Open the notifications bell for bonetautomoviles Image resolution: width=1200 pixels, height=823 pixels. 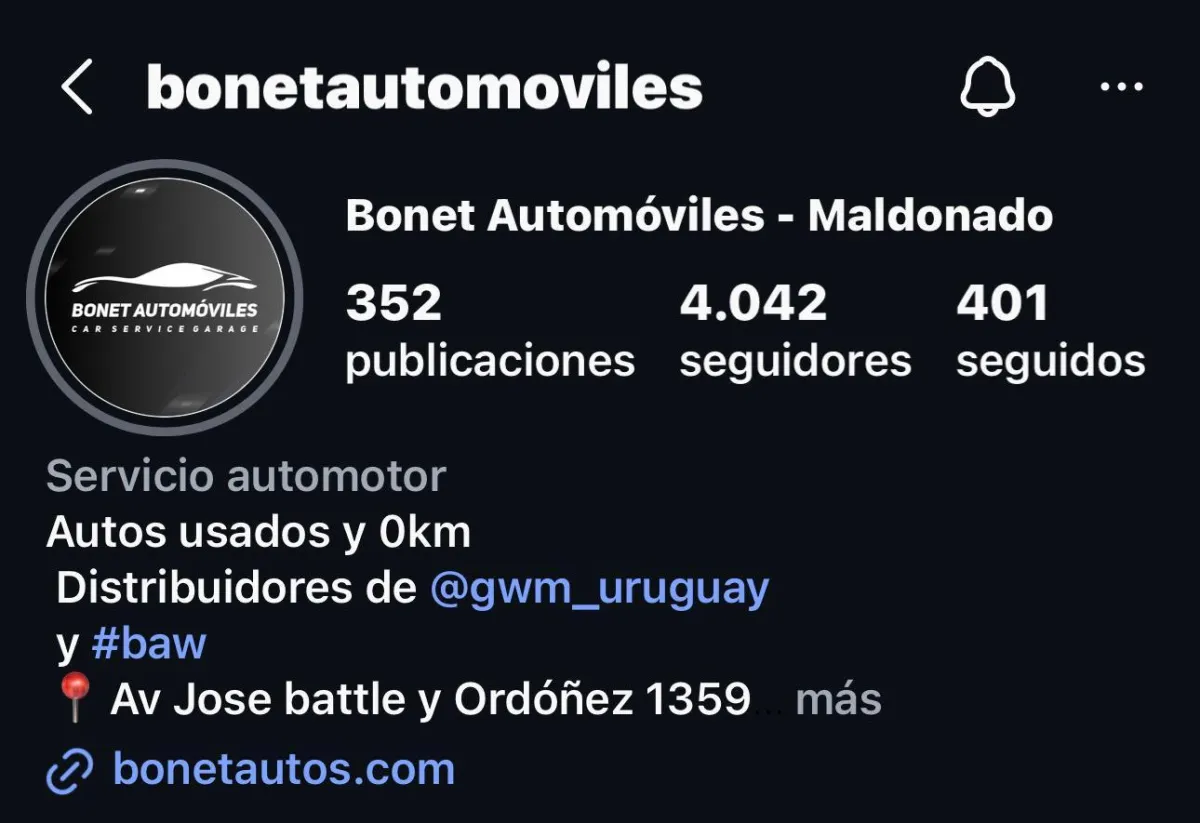[x=987, y=87]
